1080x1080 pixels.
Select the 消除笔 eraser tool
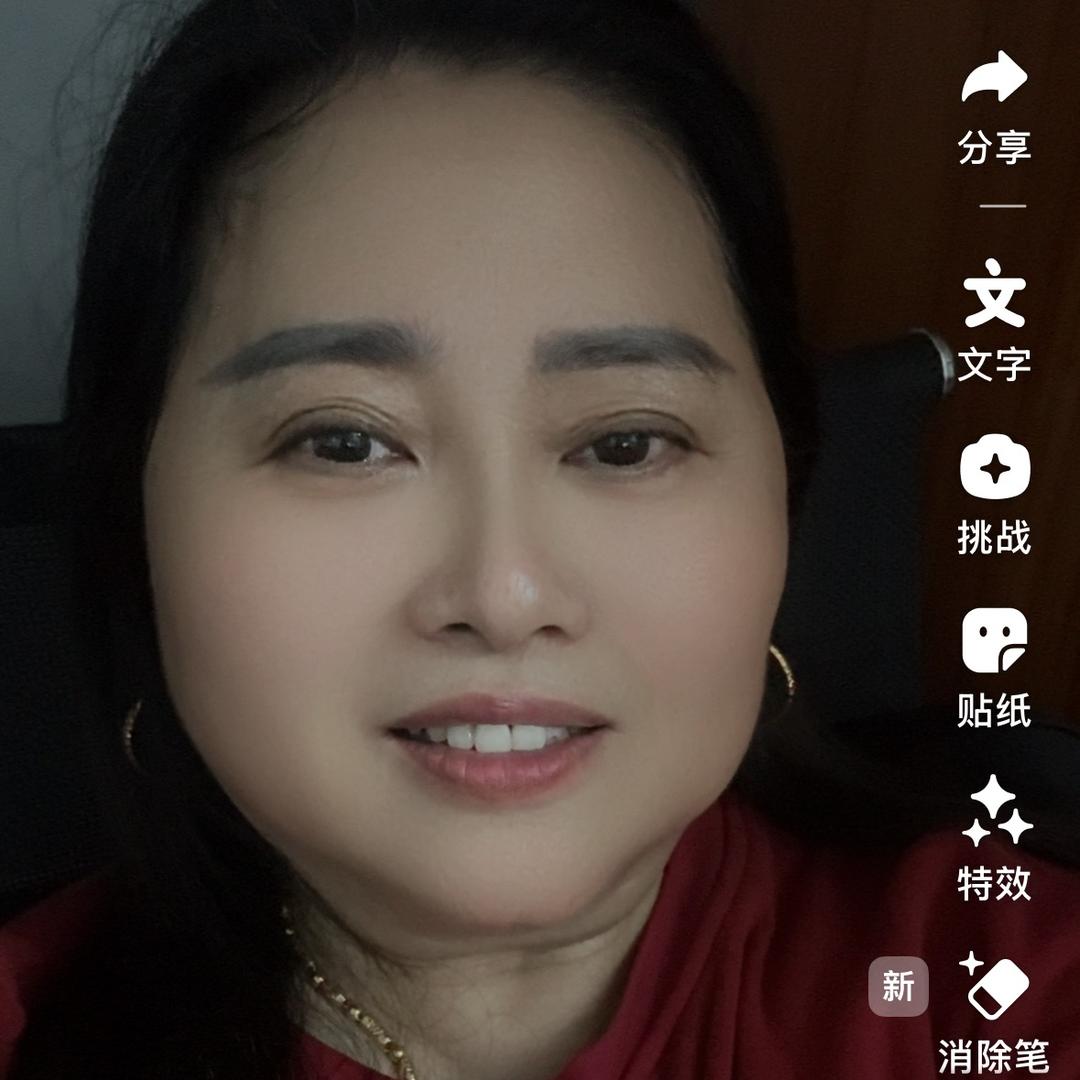coord(994,986)
